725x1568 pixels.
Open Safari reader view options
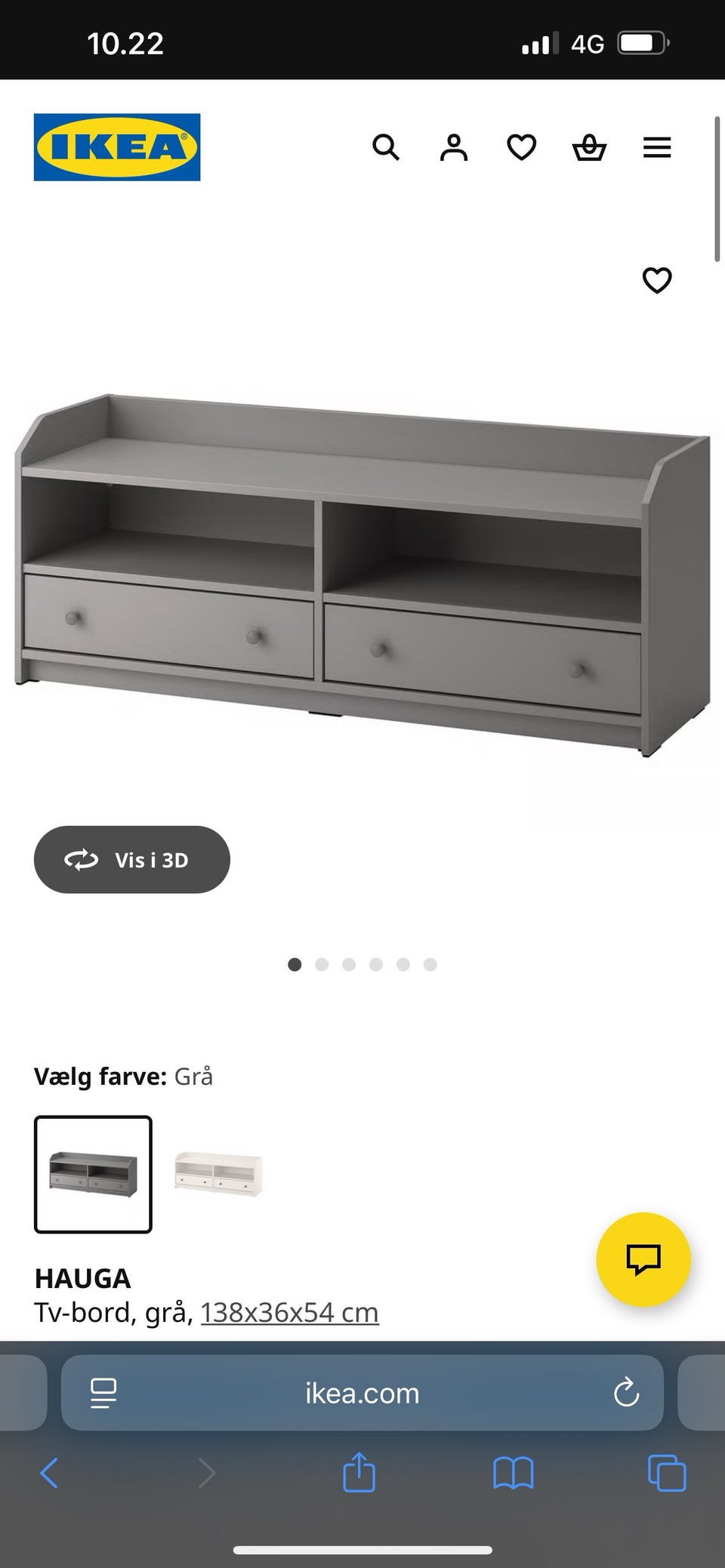pyautogui.click(x=100, y=1393)
